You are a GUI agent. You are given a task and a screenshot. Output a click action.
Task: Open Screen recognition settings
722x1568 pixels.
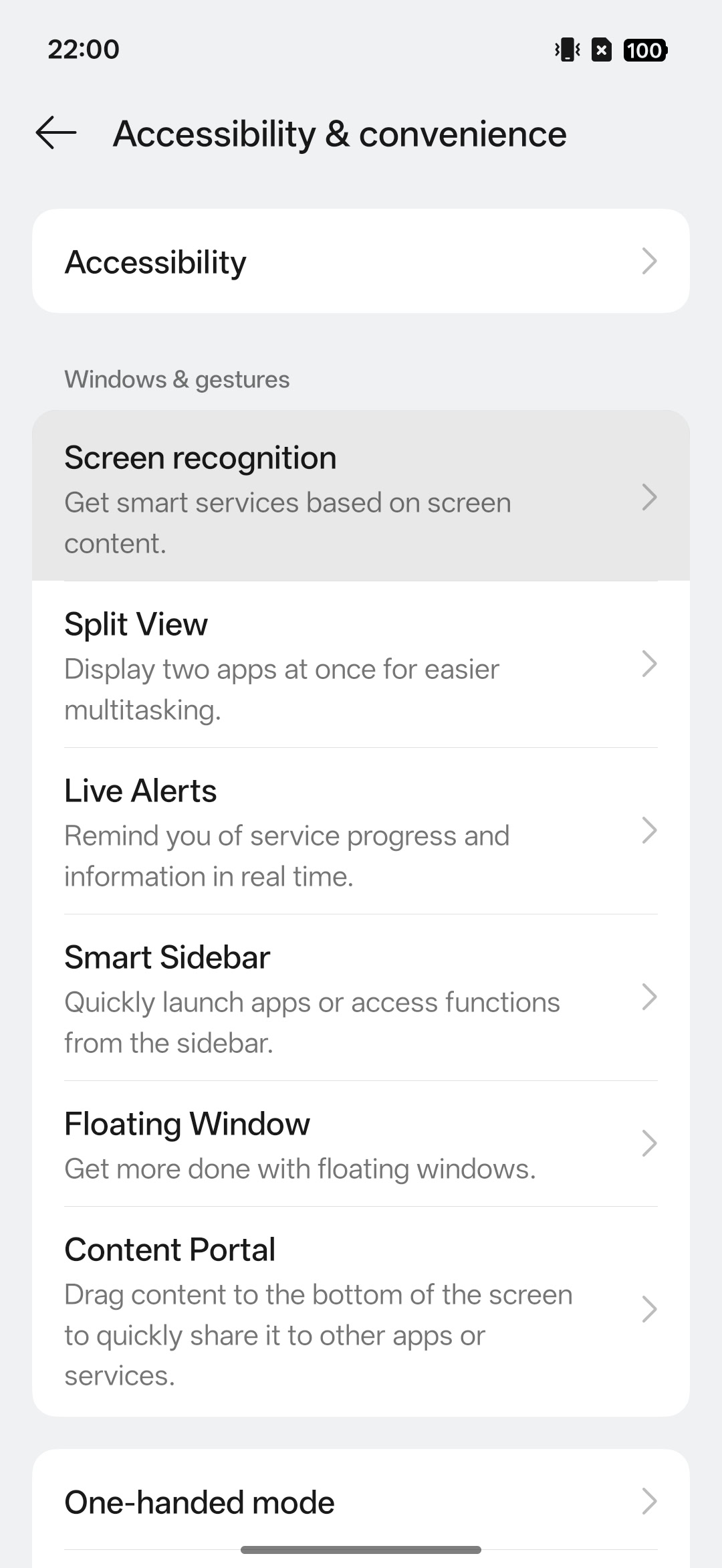tap(360, 497)
